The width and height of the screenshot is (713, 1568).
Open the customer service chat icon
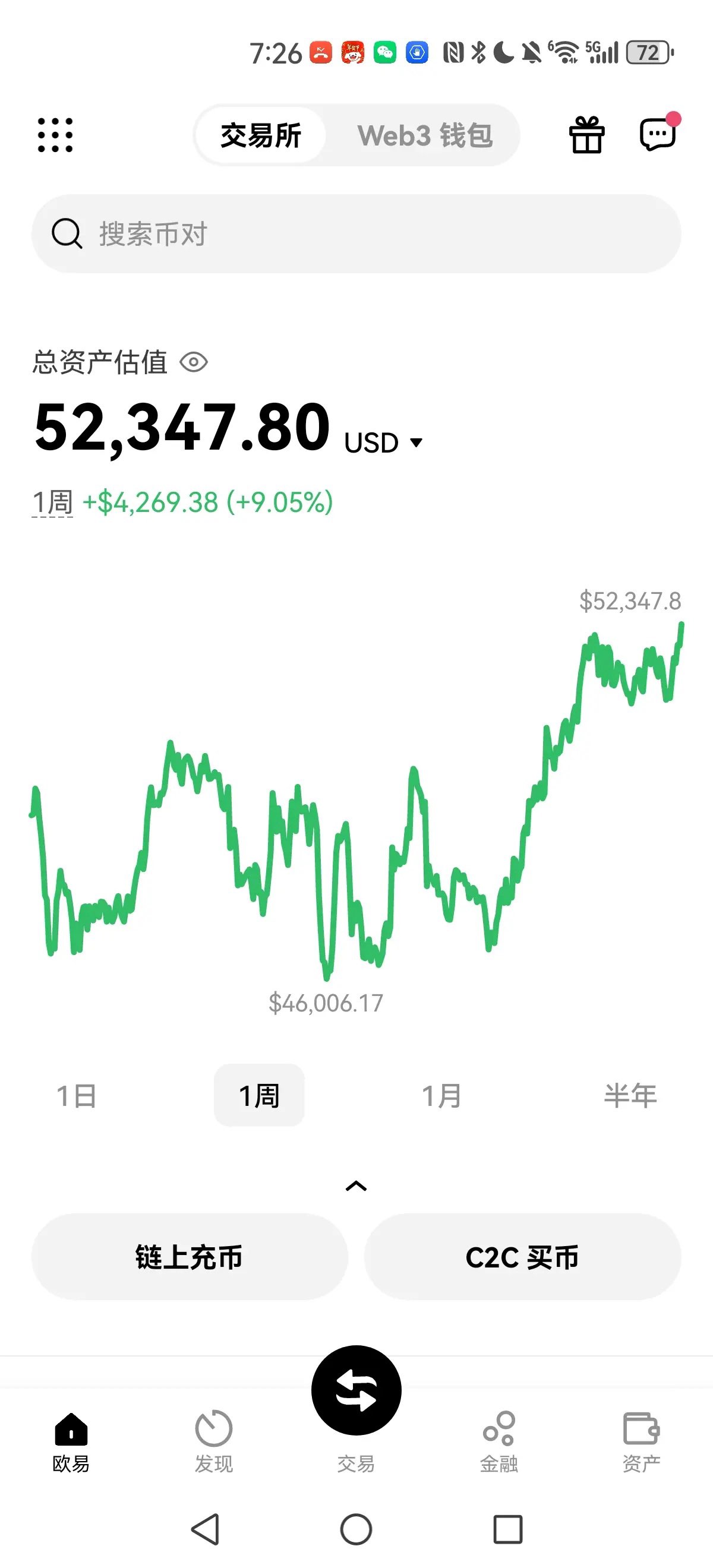pos(659,135)
